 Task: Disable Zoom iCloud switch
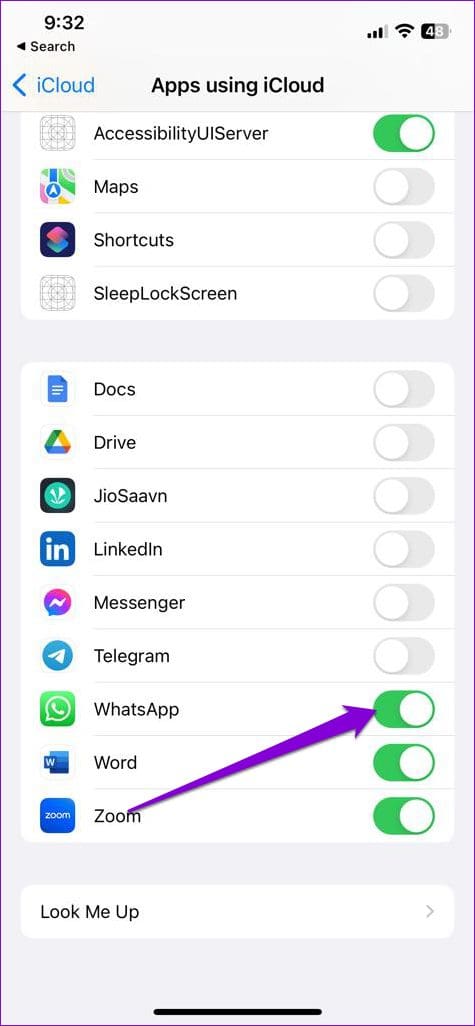tap(404, 816)
